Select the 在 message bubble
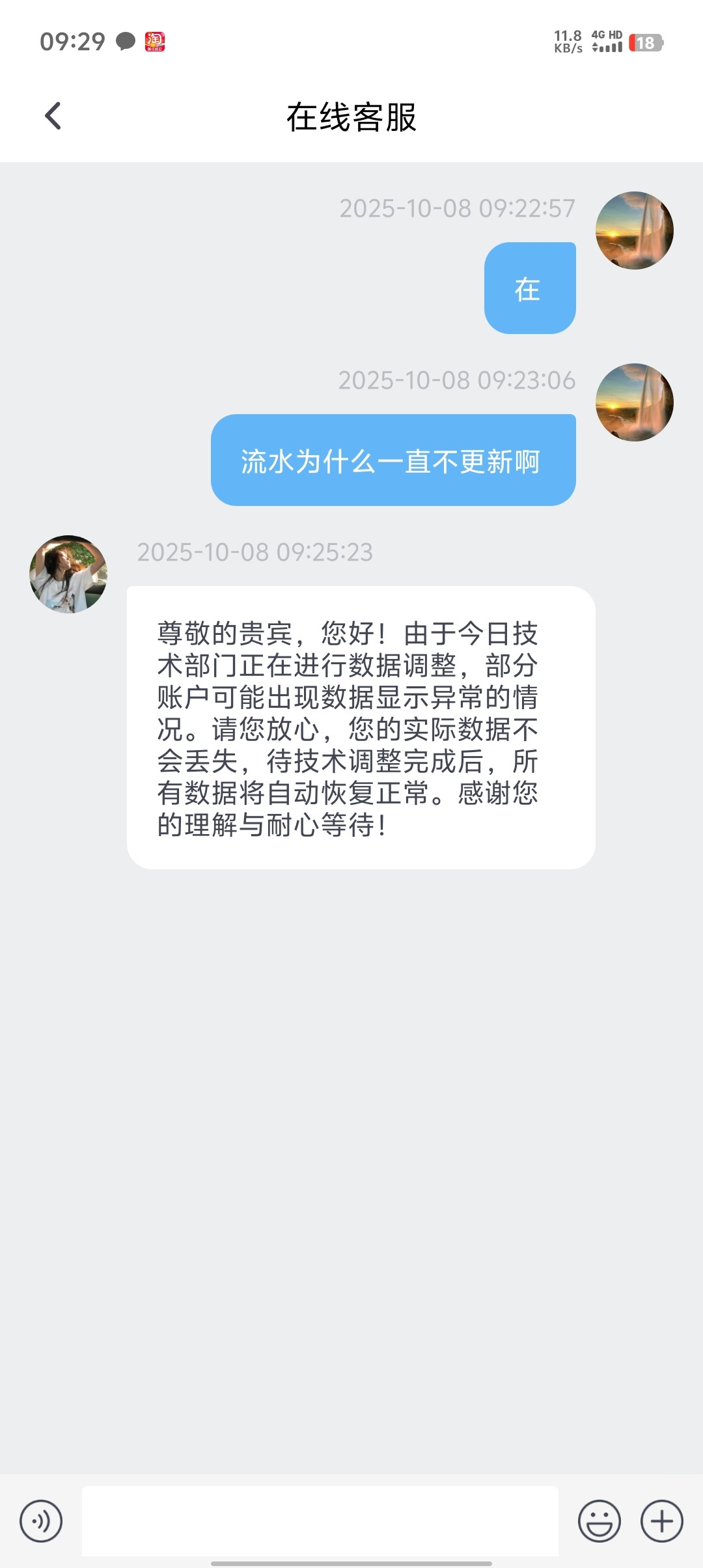The height and width of the screenshot is (1568, 703). click(x=529, y=288)
